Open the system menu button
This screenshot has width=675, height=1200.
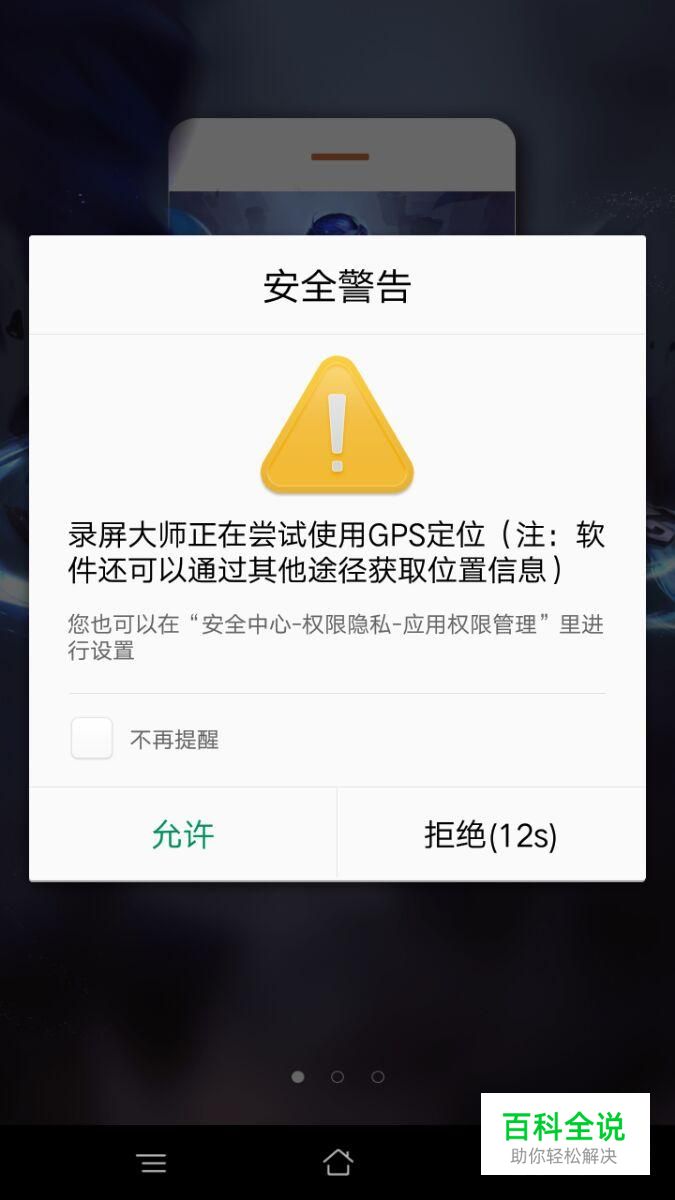pyautogui.click(x=152, y=1163)
